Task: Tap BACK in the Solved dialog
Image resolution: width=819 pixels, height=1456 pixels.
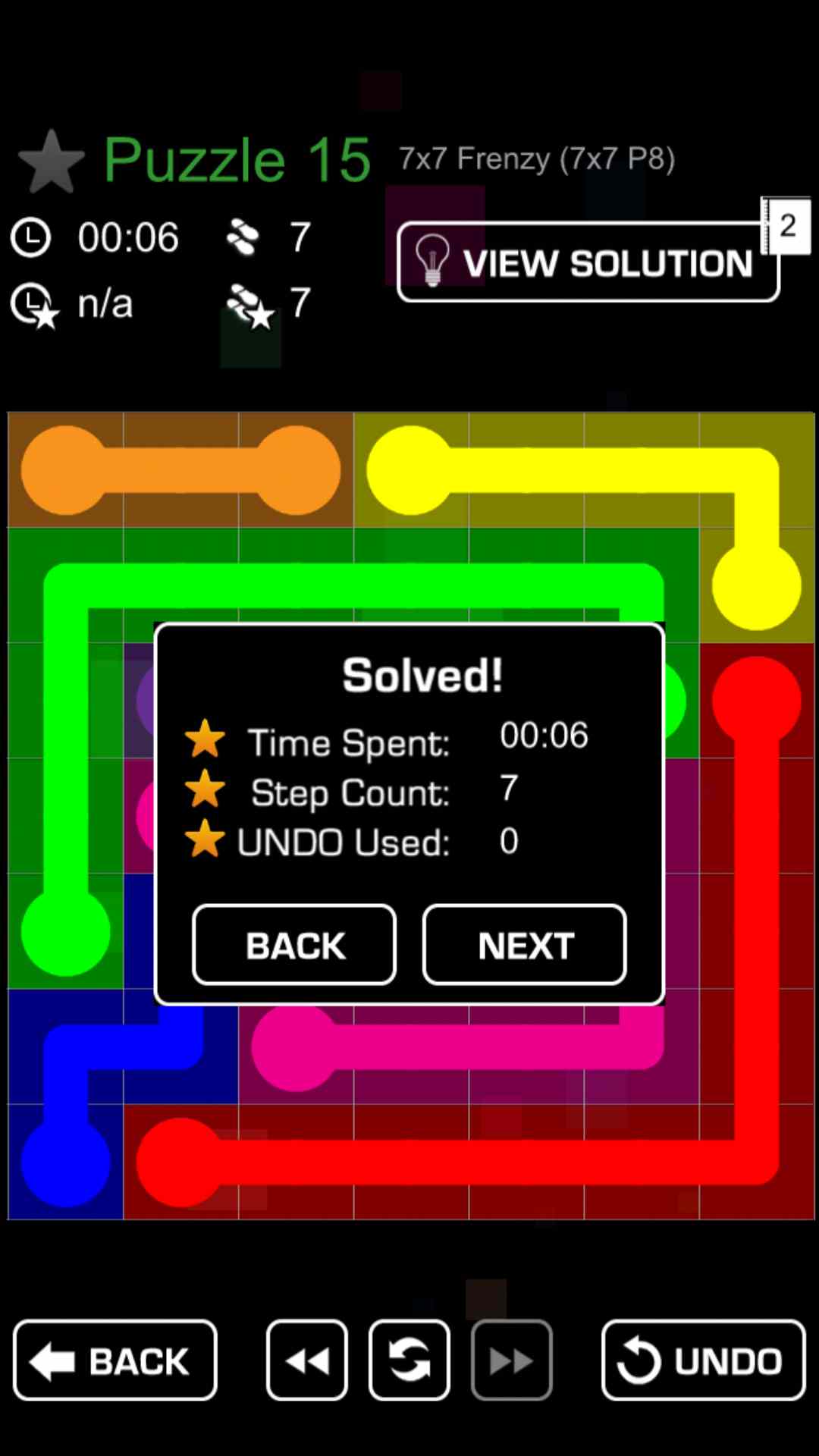Action: tap(294, 945)
